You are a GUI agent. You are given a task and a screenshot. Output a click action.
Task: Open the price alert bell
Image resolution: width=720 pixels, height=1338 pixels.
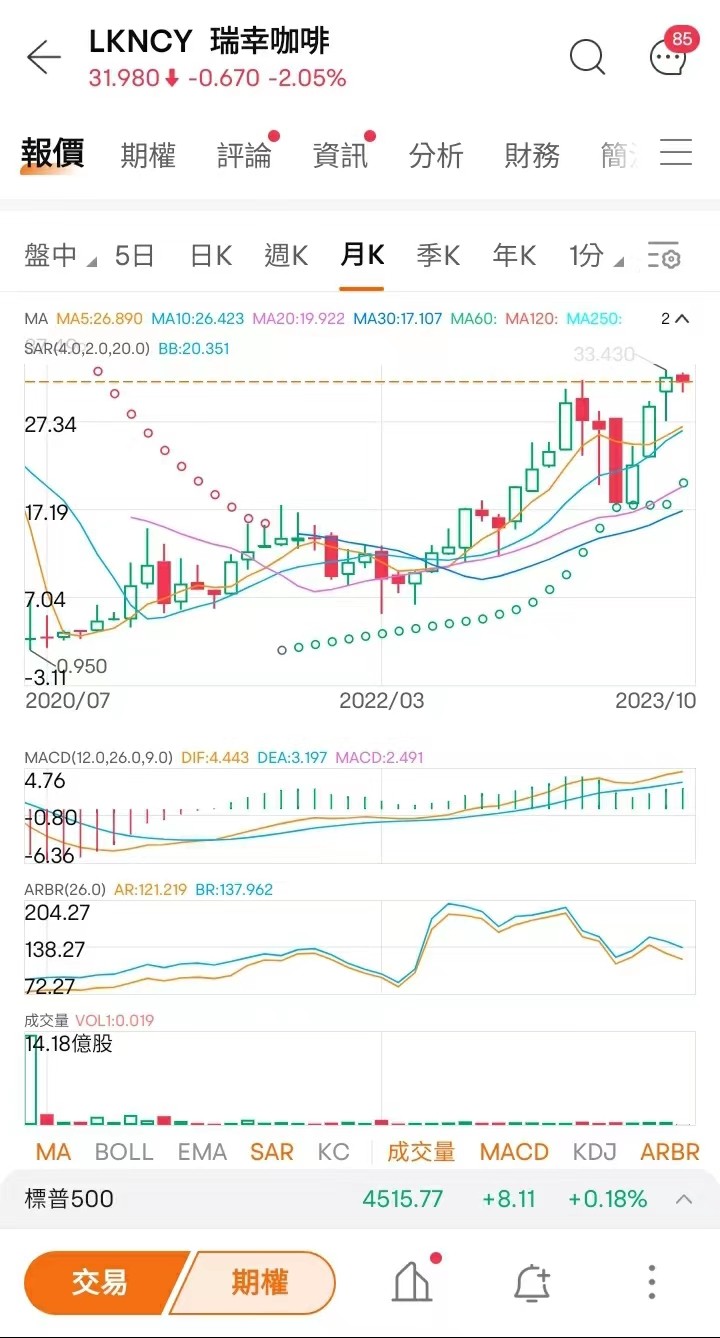(x=532, y=1282)
